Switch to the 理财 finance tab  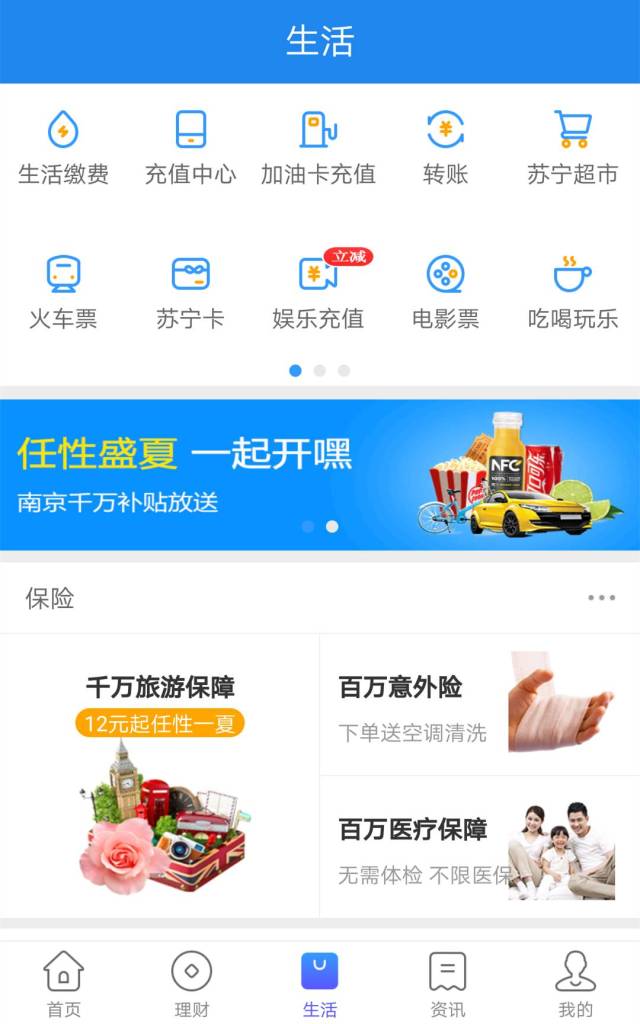point(191,983)
